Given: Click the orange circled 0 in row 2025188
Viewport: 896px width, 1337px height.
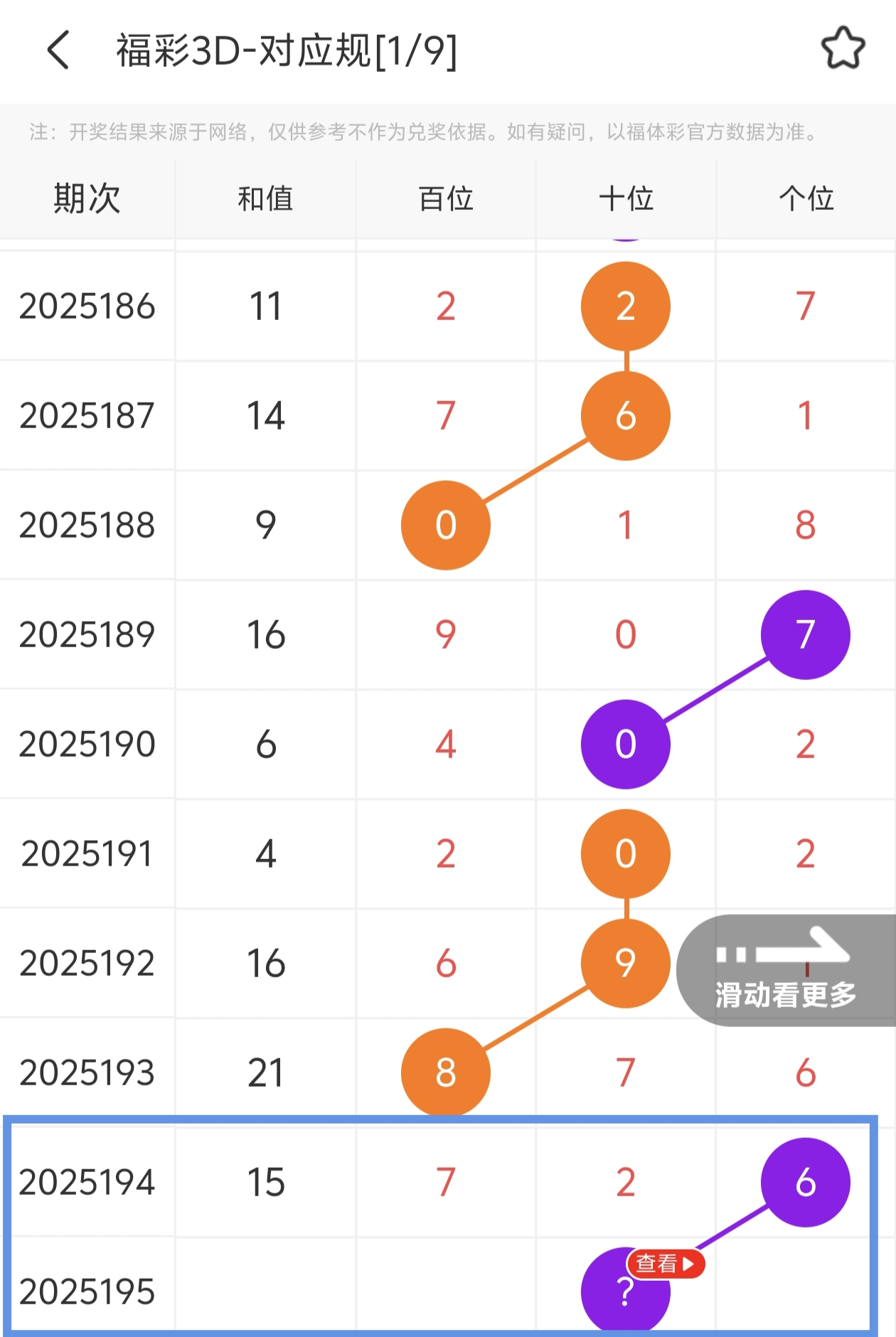Looking at the screenshot, I should pyautogui.click(x=444, y=526).
